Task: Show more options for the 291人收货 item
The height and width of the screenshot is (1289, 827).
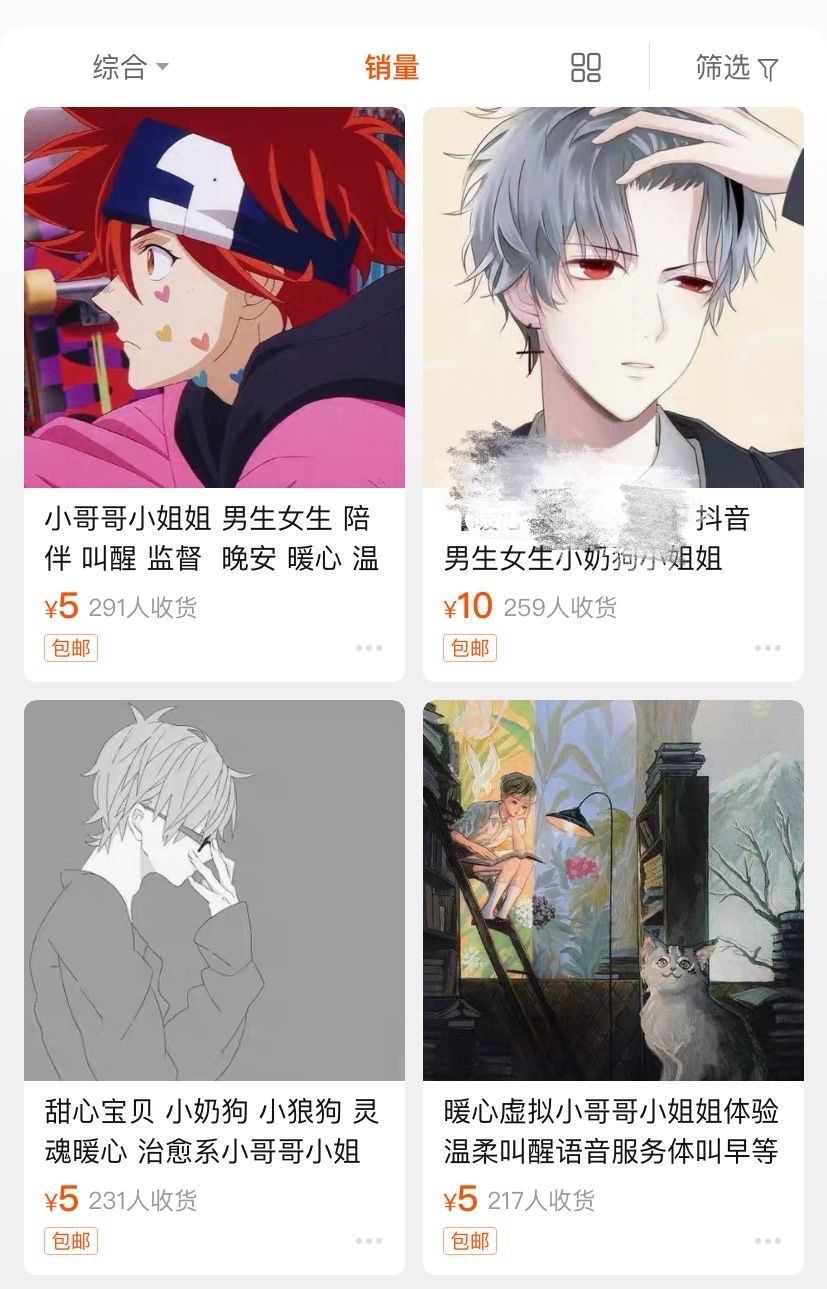Action: pyautogui.click(x=368, y=648)
